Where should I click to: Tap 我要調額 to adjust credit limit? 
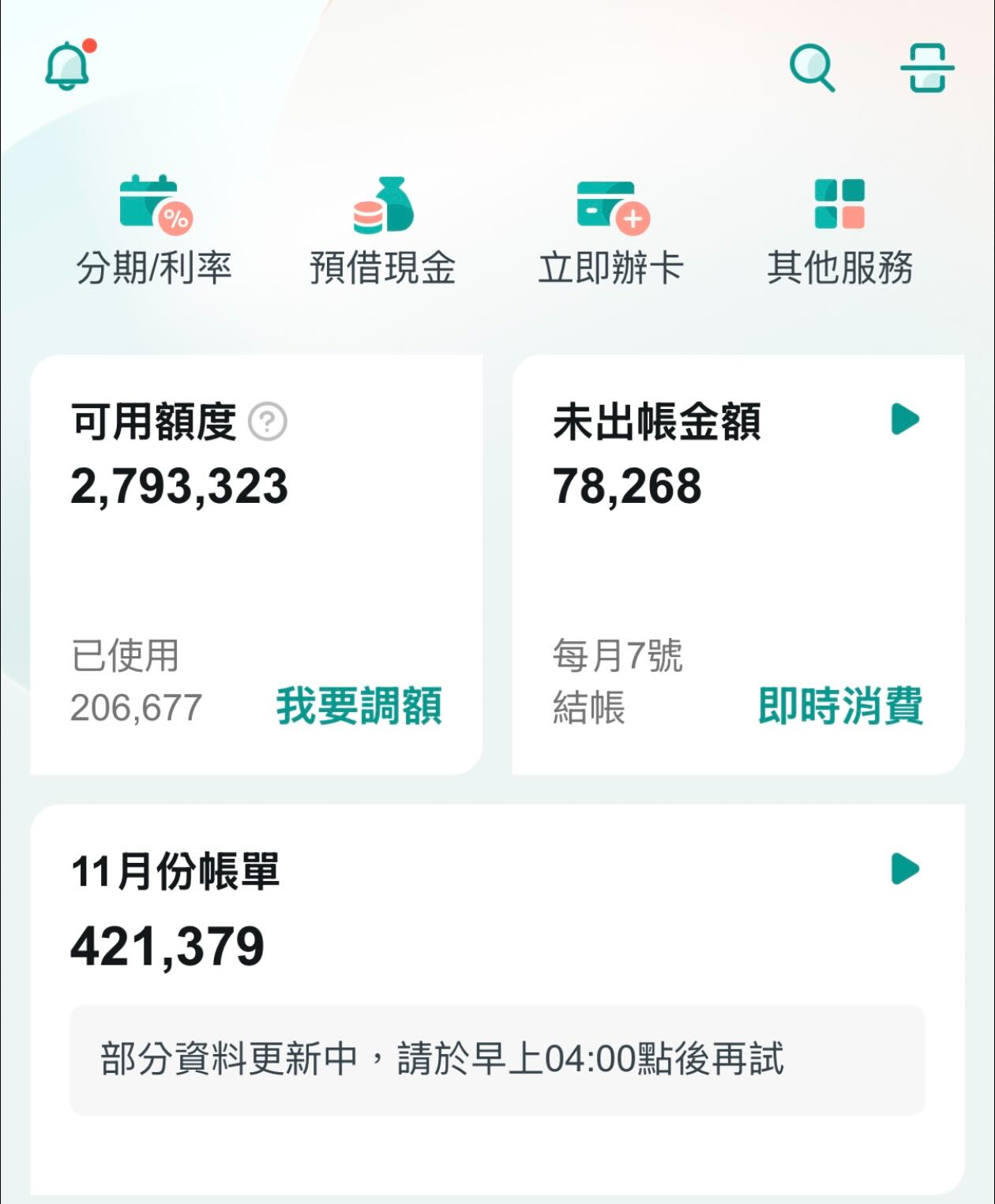click(x=359, y=705)
